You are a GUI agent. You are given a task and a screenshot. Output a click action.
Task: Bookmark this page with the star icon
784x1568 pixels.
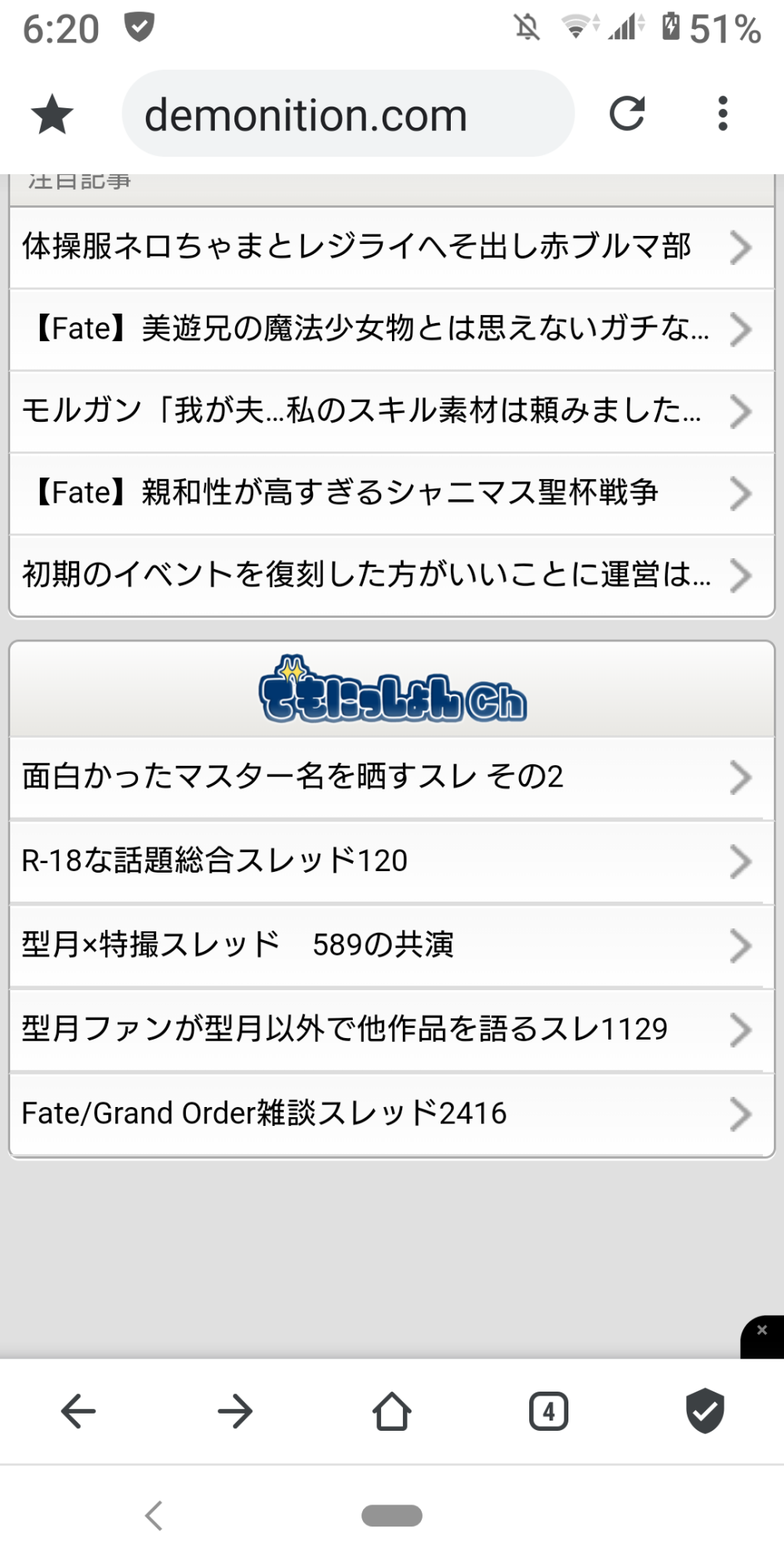tap(53, 114)
